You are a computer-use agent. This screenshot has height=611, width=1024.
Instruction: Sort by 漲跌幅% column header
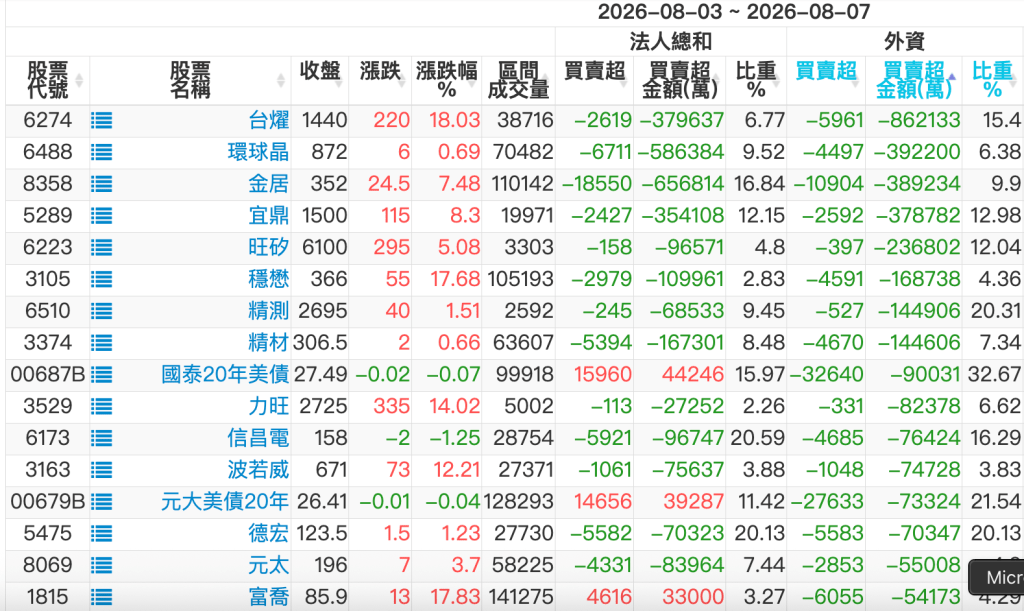click(447, 80)
